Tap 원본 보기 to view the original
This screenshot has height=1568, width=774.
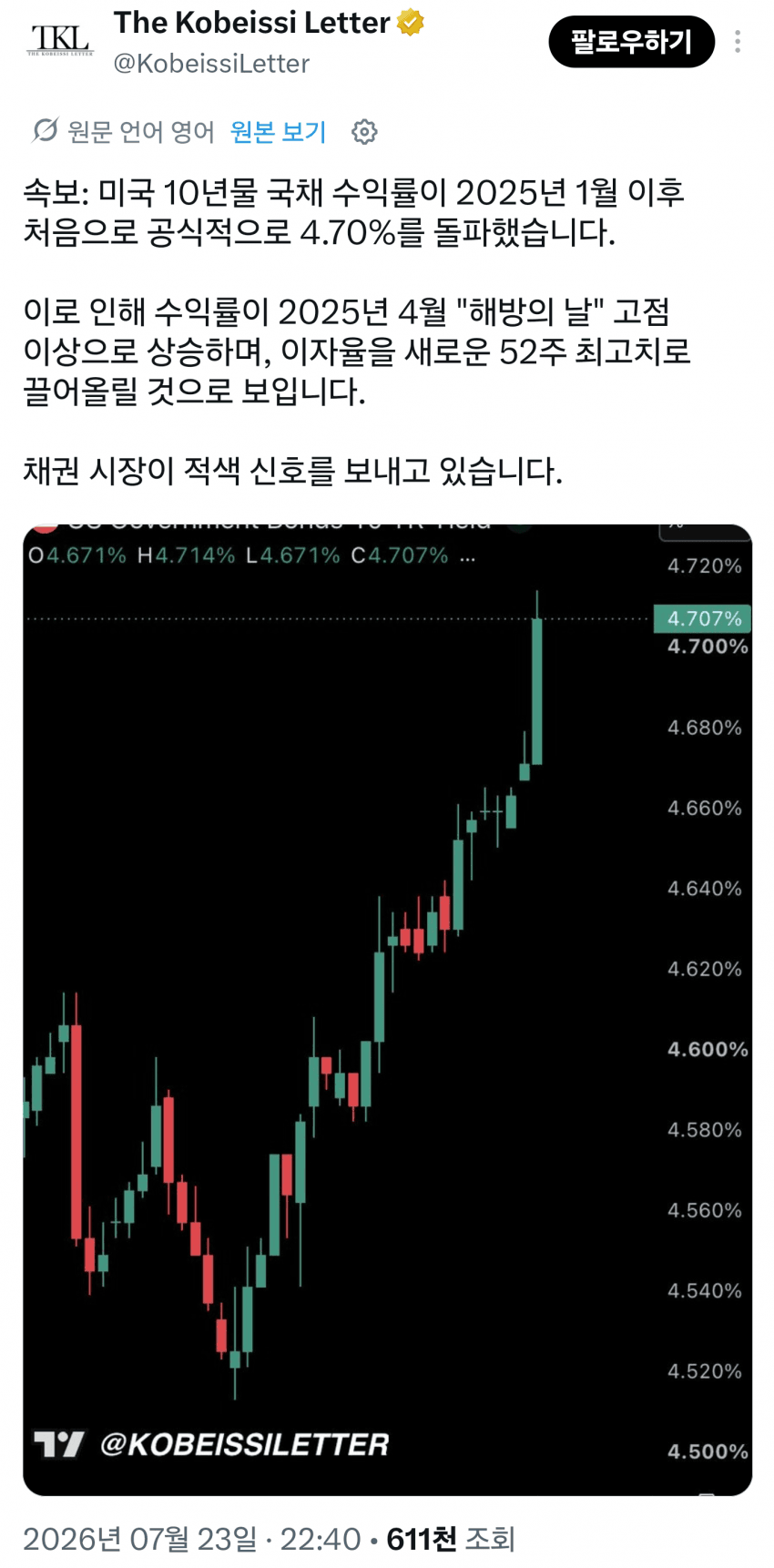point(278,132)
